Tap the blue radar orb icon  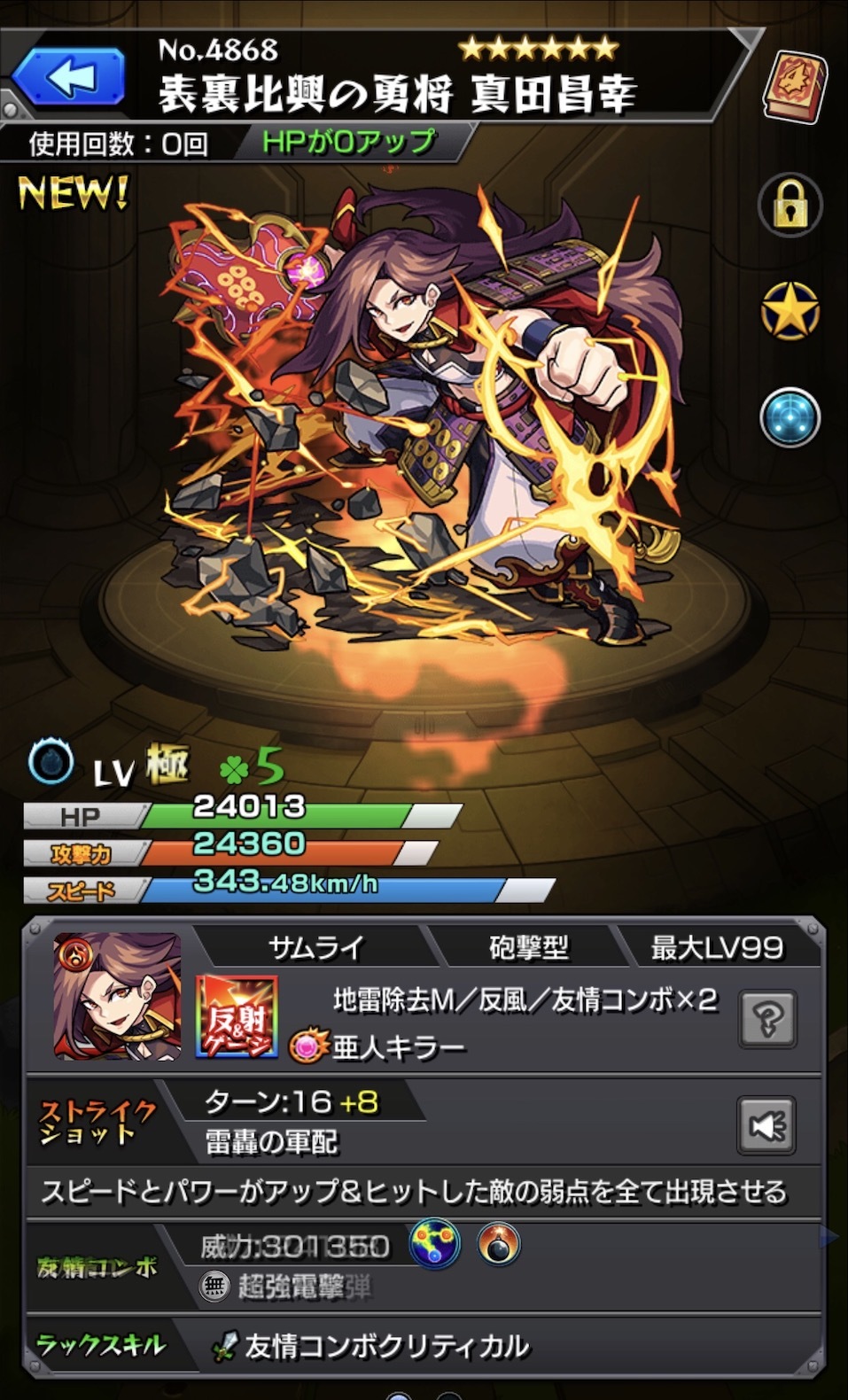pos(790,417)
